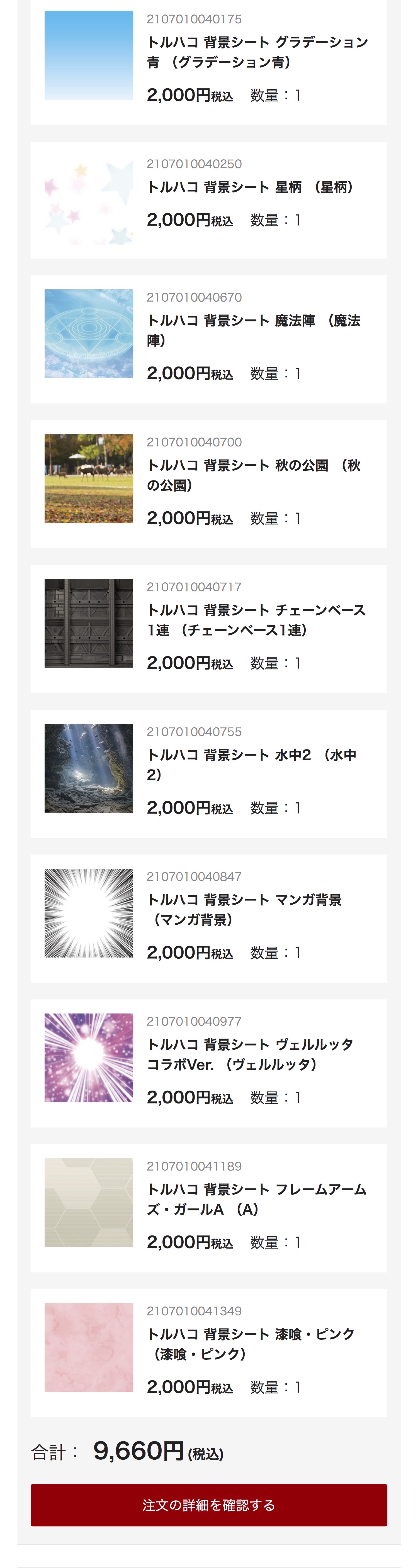Screen dimensions: 418x1568
Task: Open the 魔法陣 background sheet item
Action: 254,330
